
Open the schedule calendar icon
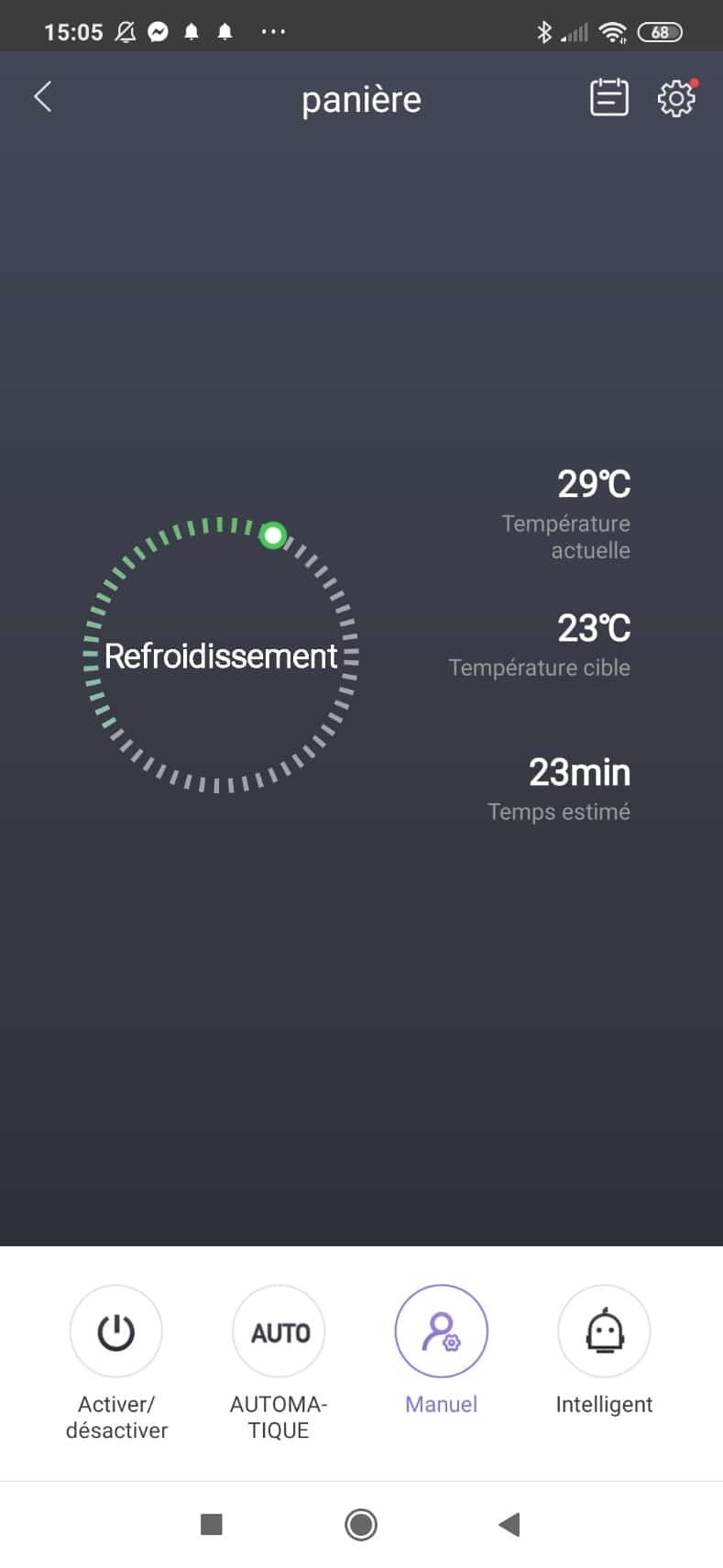(x=608, y=97)
